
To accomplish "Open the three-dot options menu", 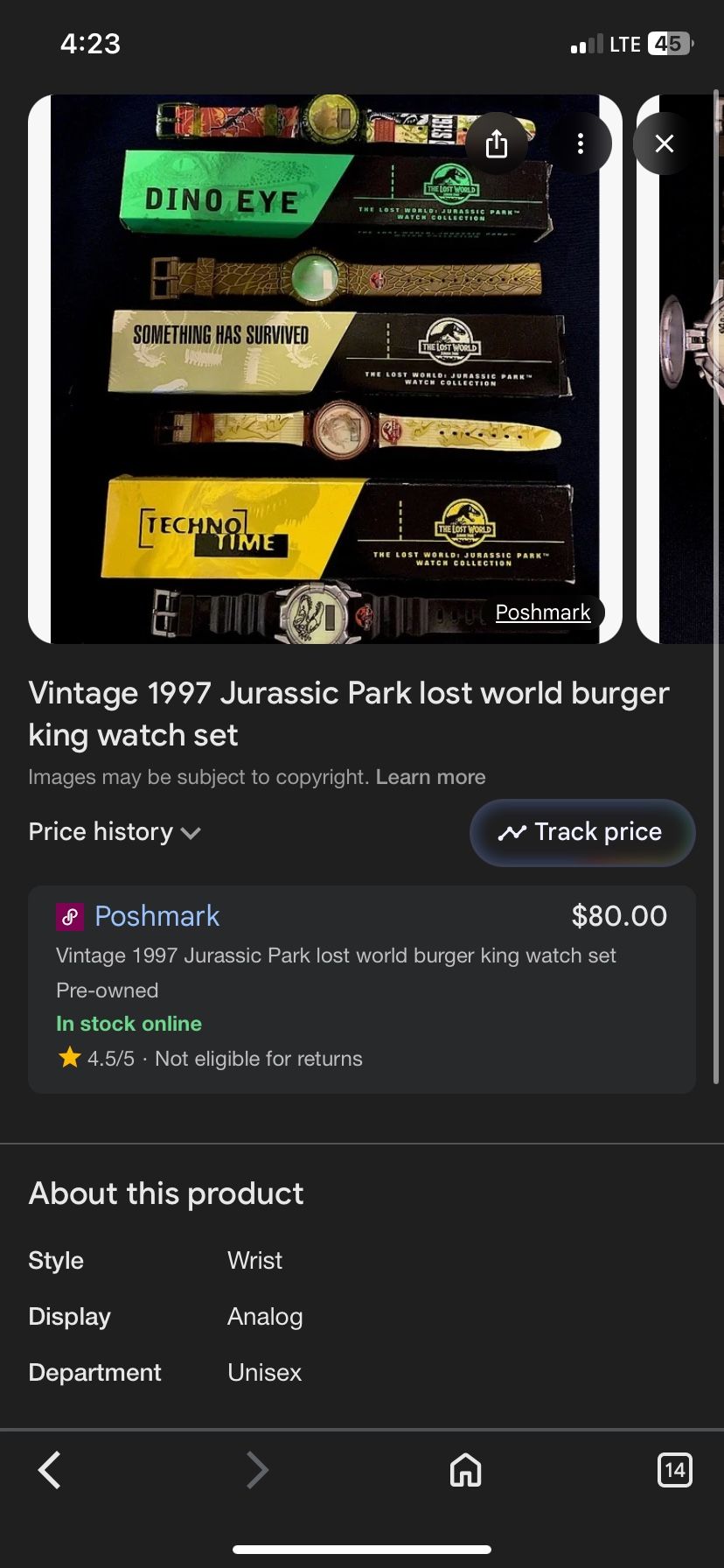I will 581,143.
